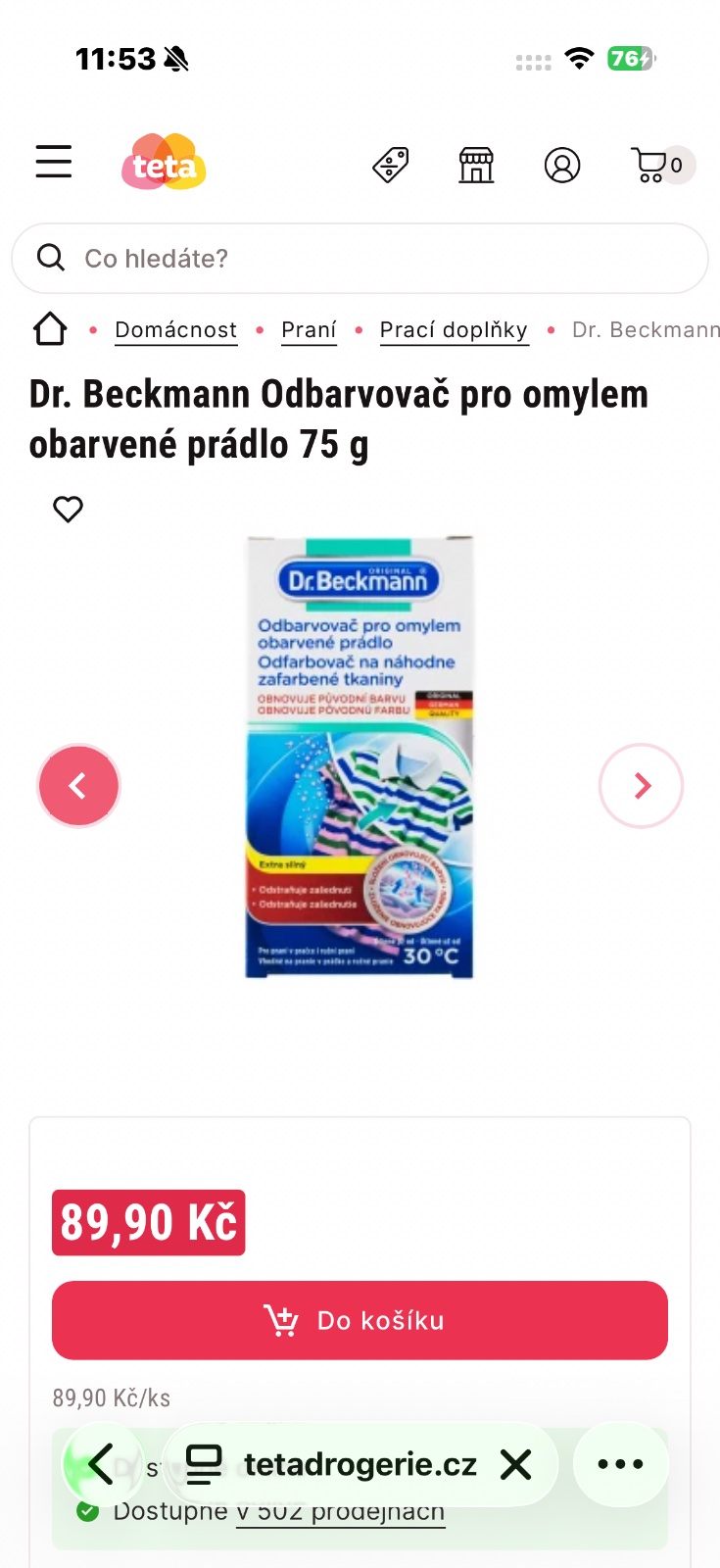
Task: Tap the tetadrogerie.cz address bar
Action: pyautogui.click(x=359, y=1464)
